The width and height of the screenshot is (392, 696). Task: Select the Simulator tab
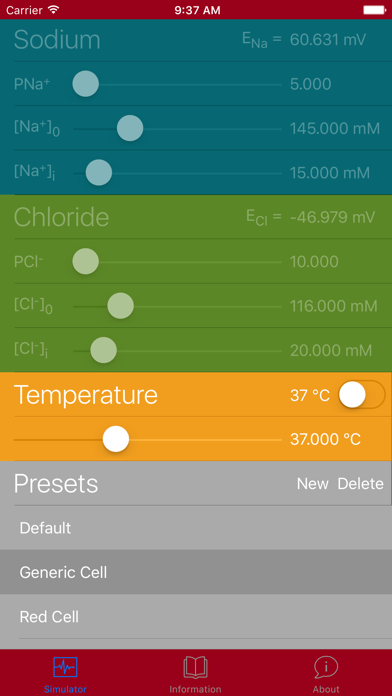[65, 674]
